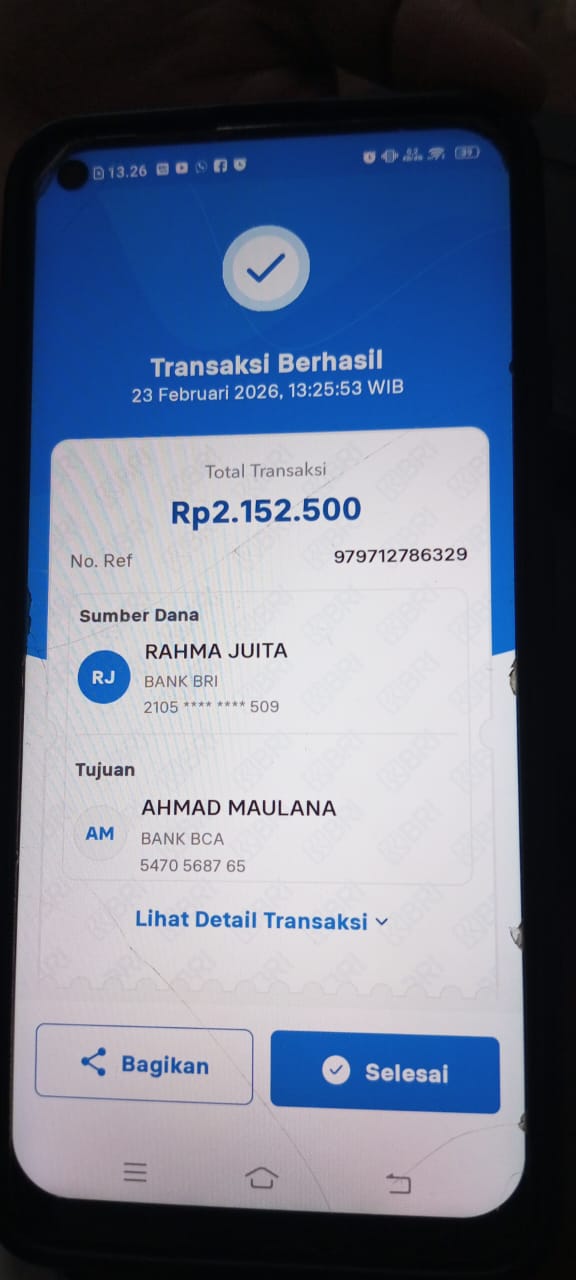Tap the system back button

click(398, 1184)
